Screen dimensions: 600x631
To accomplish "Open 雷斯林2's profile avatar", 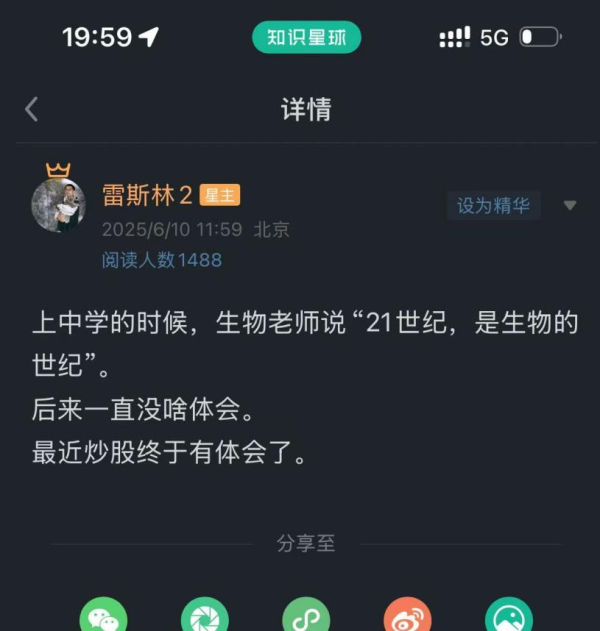I will click(58, 205).
